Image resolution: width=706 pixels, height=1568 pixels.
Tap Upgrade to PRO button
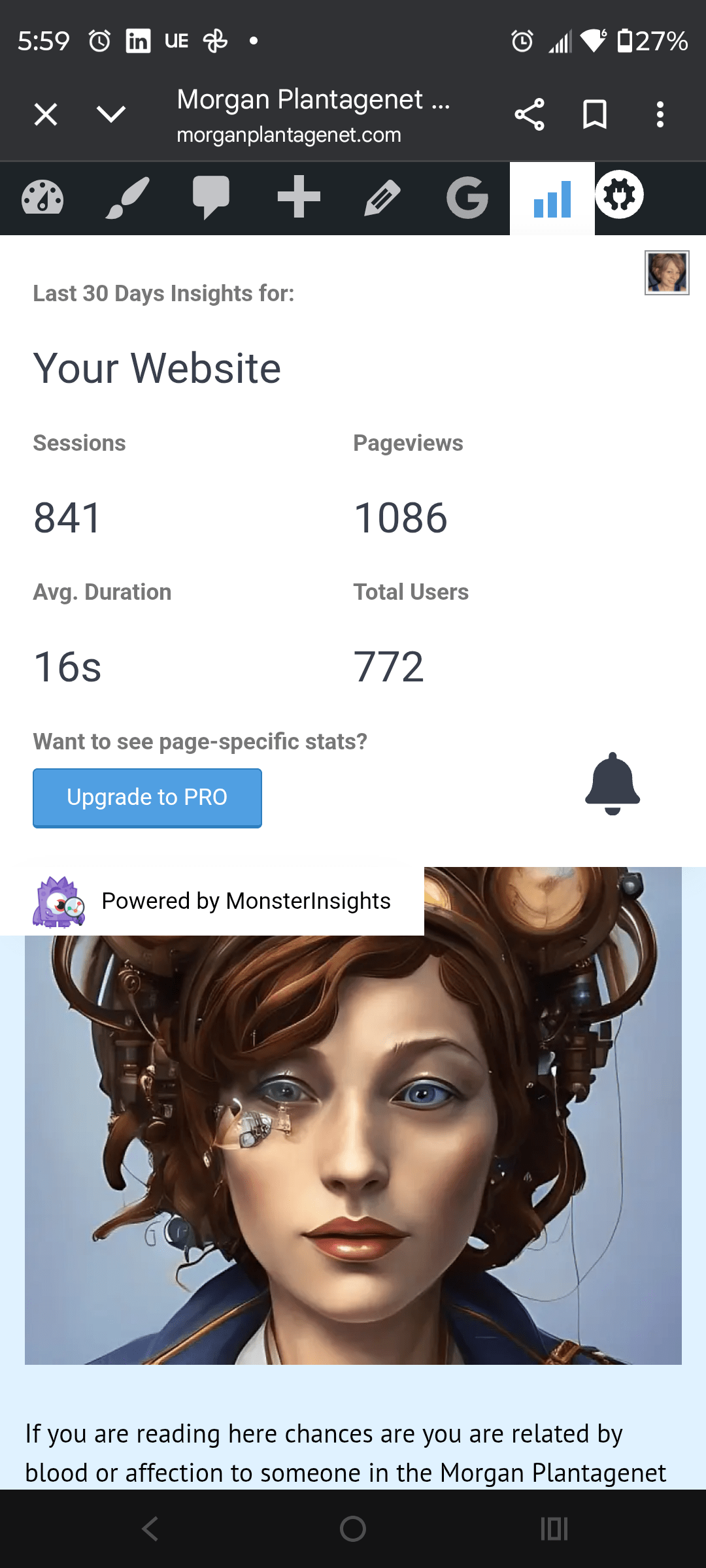(x=147, y=798)
